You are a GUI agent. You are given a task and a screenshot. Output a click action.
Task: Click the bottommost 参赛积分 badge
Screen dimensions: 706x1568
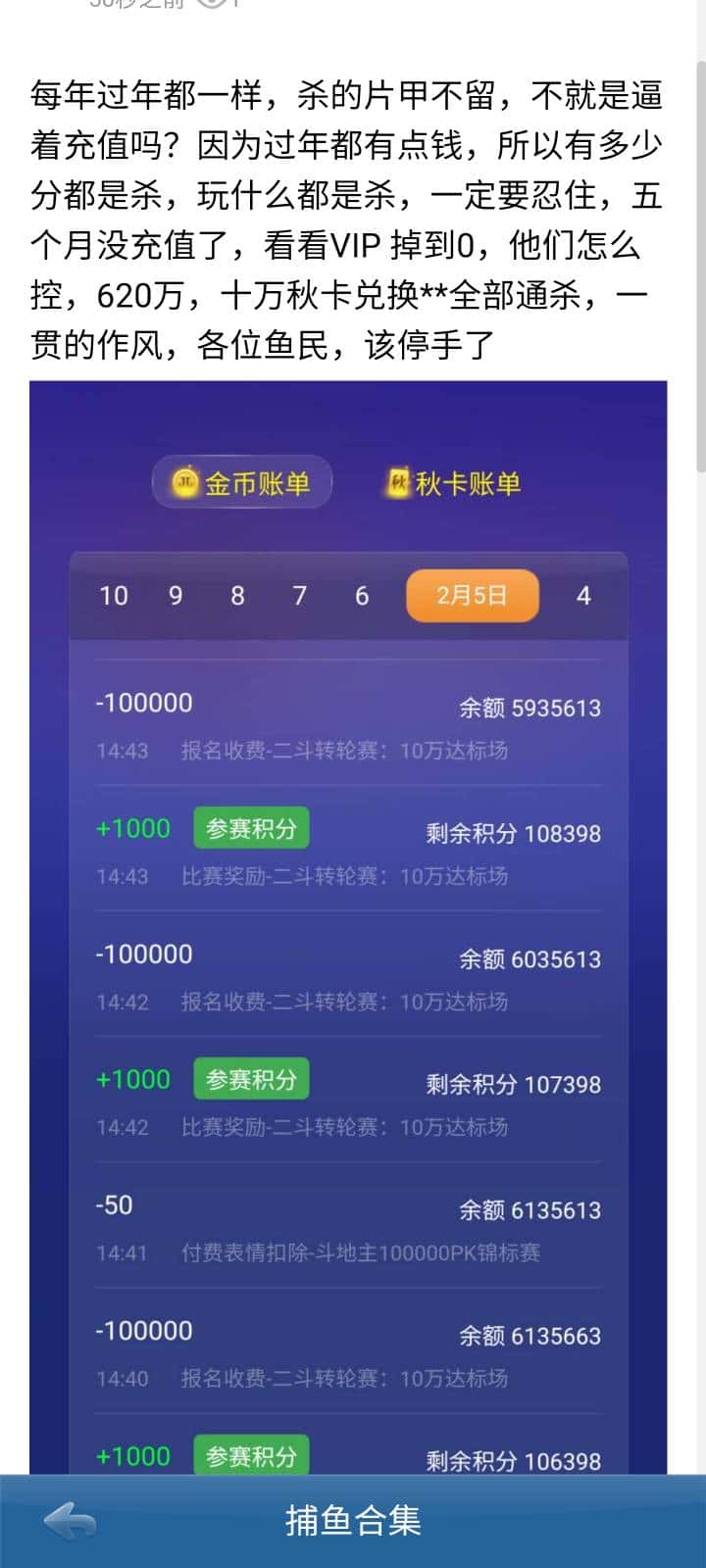click(252, 1456)
